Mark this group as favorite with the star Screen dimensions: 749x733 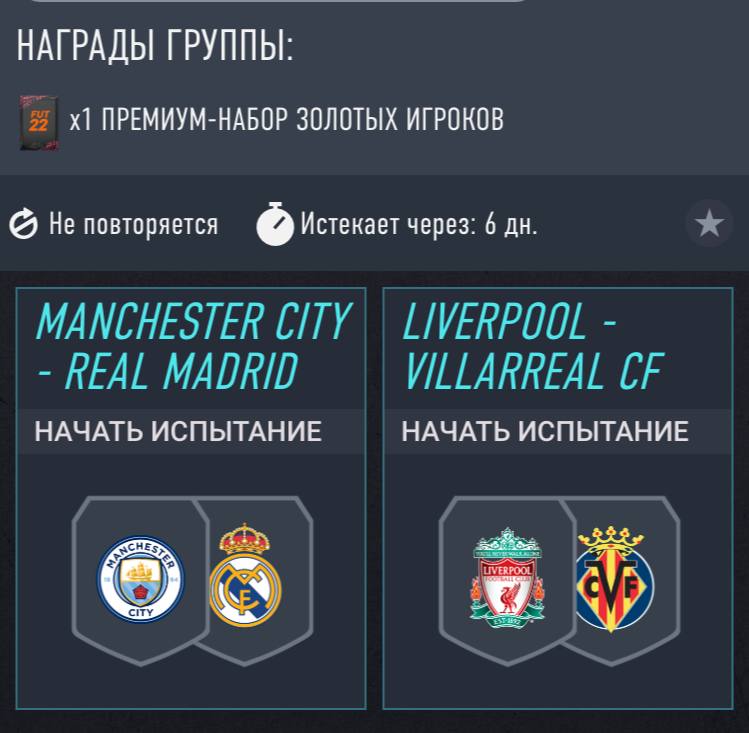click(x=709, y=223)
